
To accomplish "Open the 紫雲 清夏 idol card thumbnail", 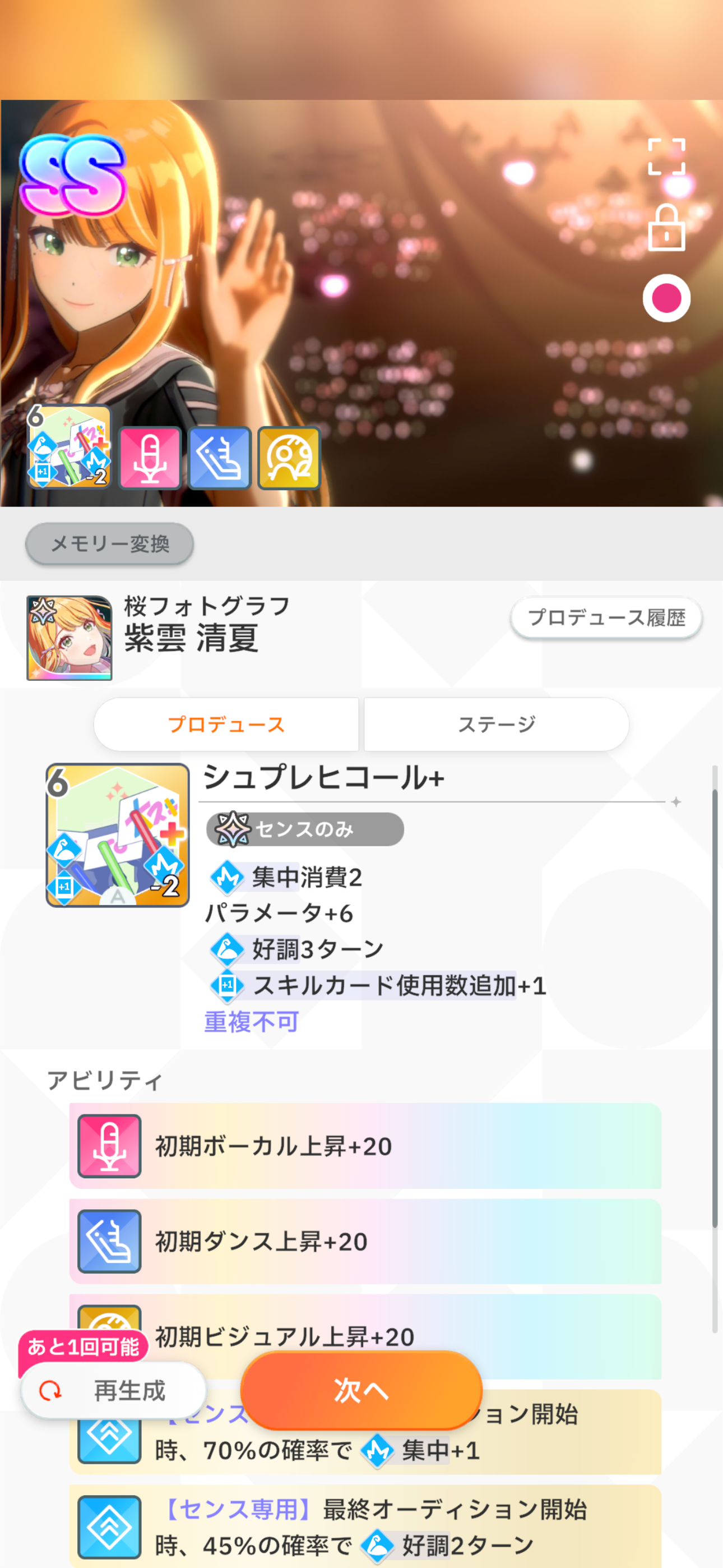I will [x=69, y=638].
